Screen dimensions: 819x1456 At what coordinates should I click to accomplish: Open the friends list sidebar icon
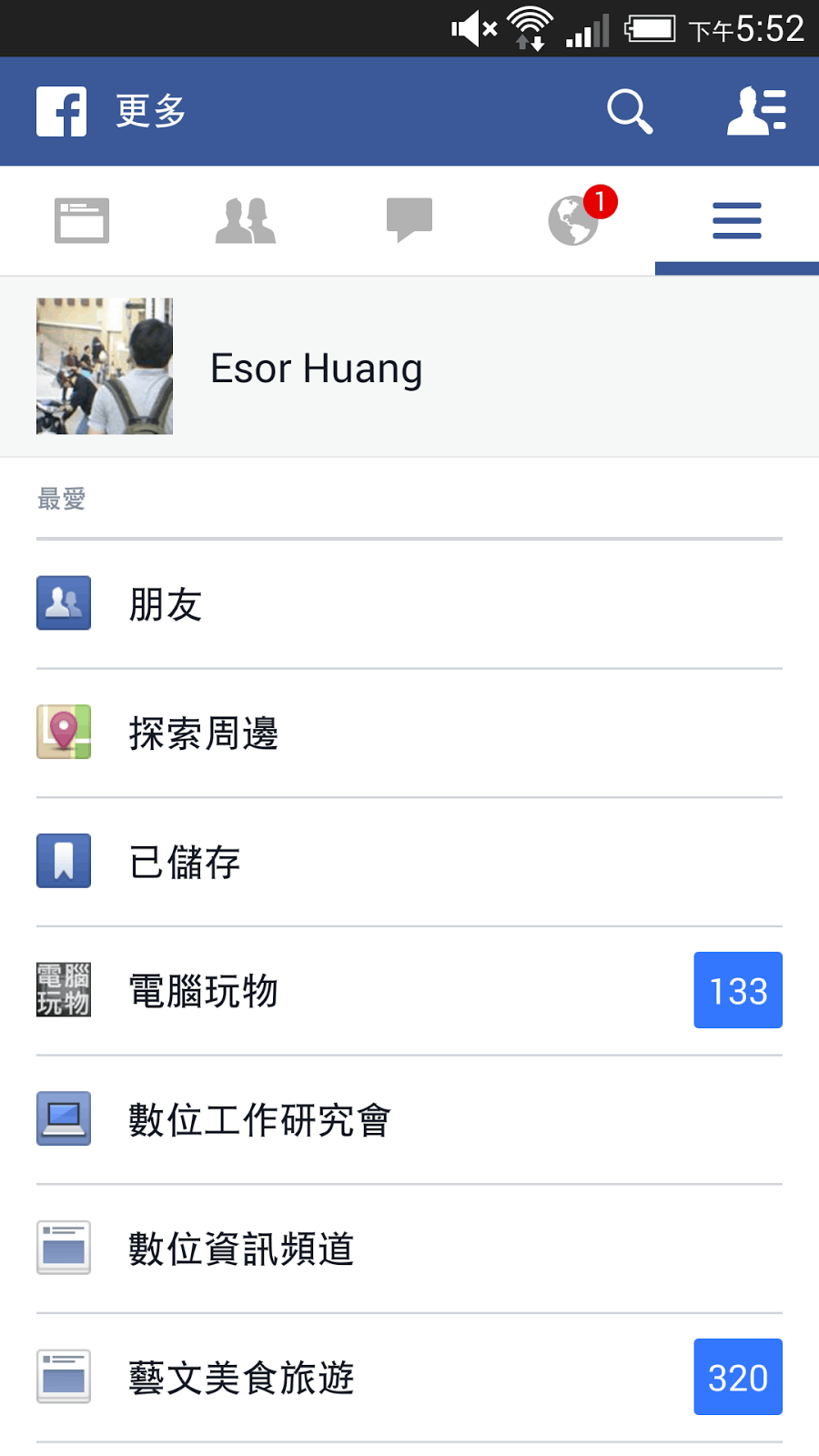click(x=756, y=111)
